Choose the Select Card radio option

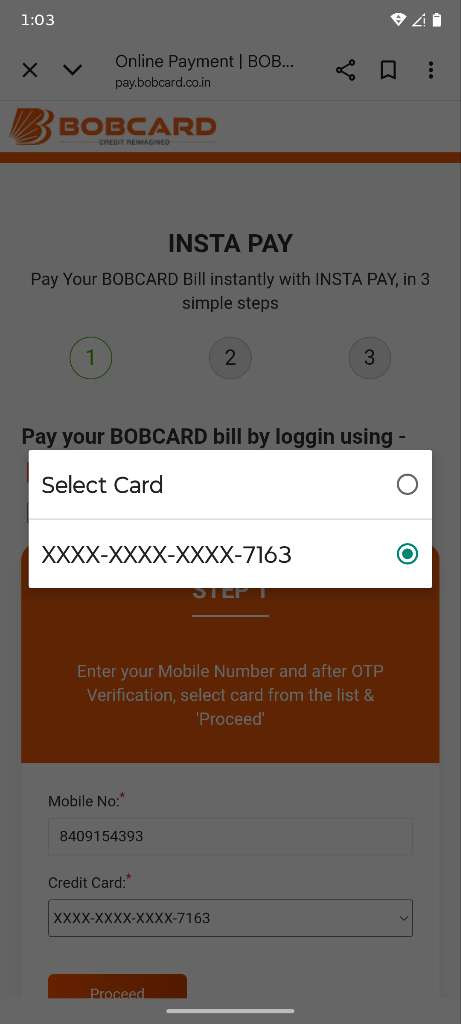[x=230, y=485]
